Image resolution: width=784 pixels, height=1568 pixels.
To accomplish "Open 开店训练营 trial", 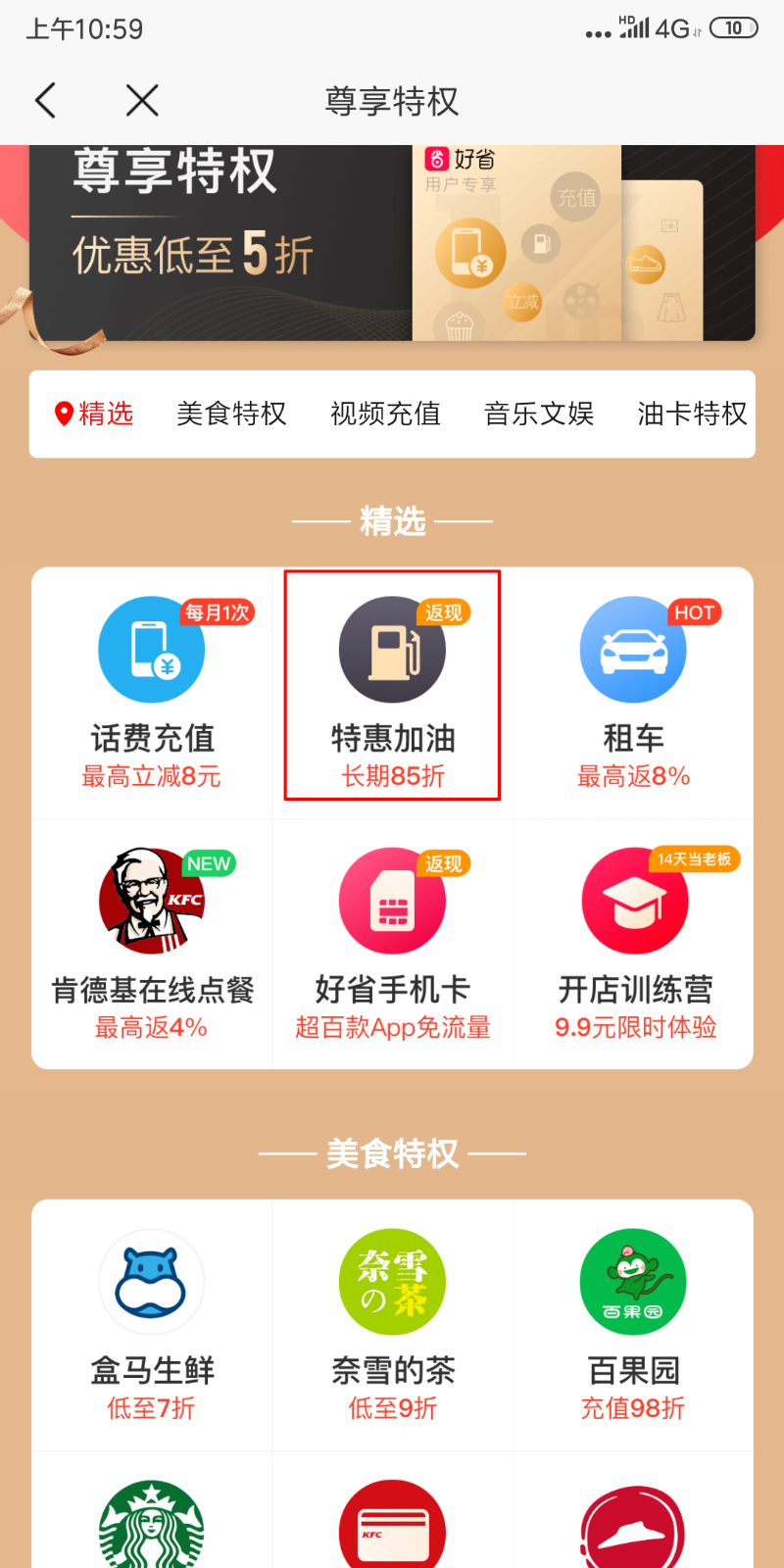I will 633,944.
